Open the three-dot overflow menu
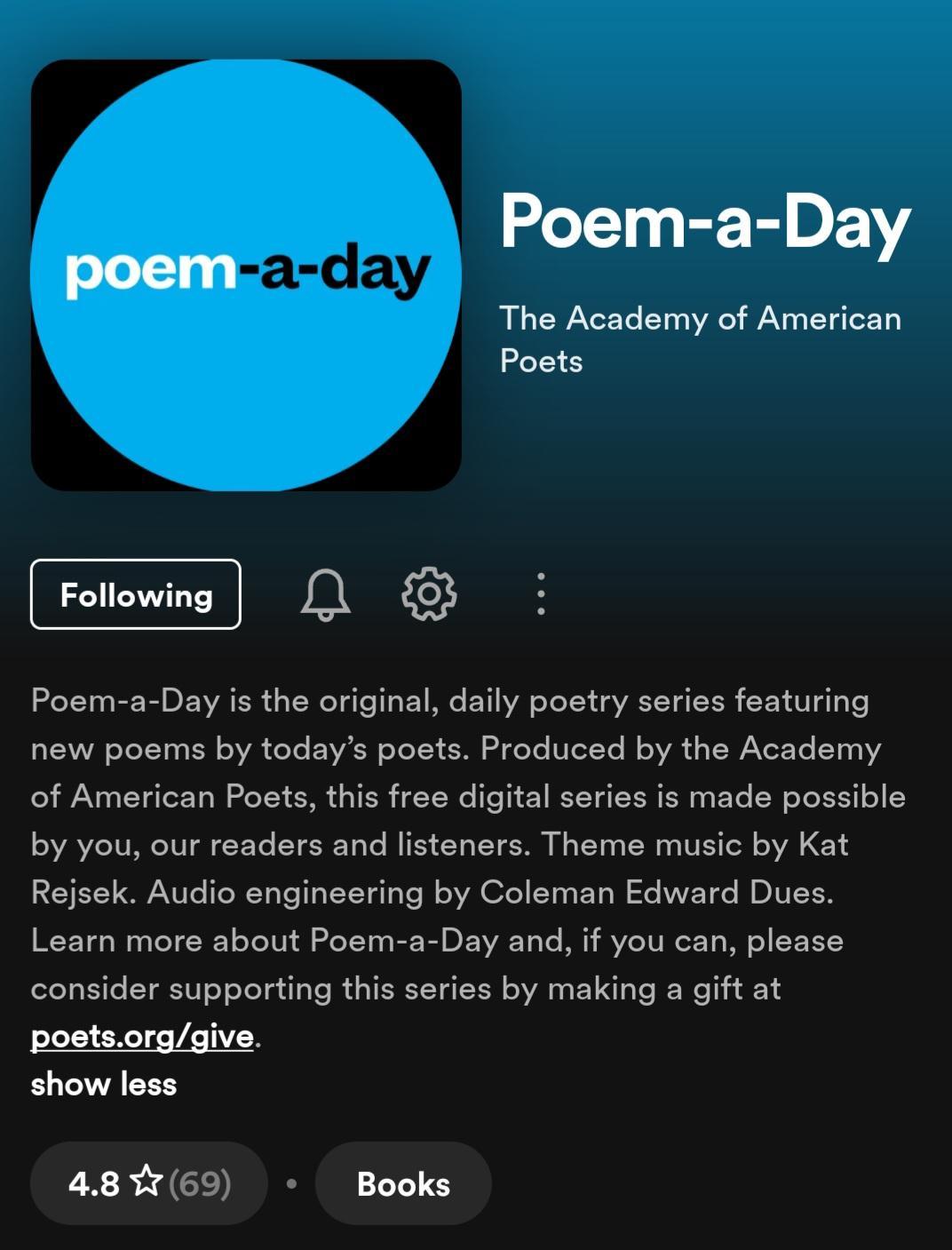This screenshot has height=1250, width=952. (x=540, y=594)
